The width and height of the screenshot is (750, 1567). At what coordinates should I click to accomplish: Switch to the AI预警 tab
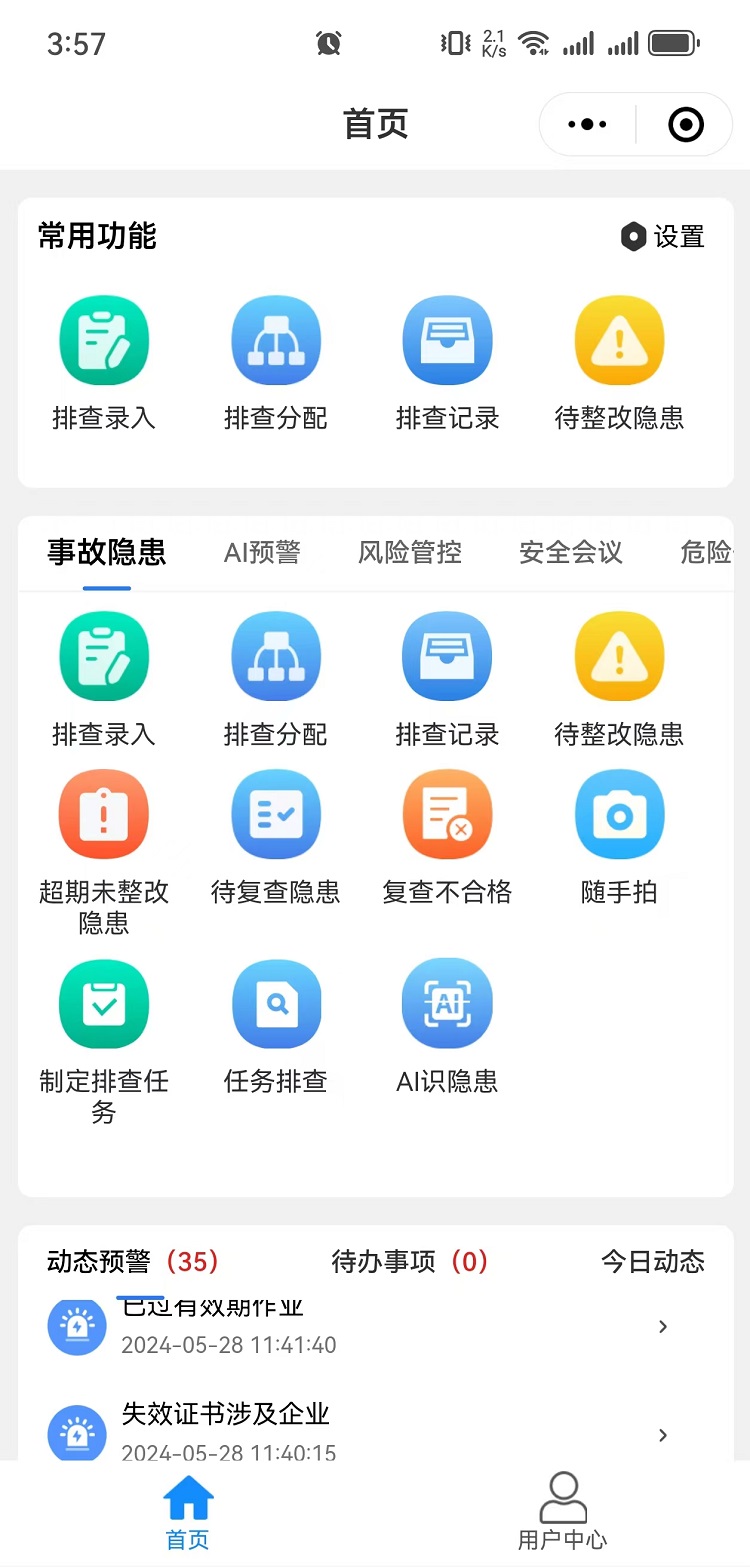262,552
